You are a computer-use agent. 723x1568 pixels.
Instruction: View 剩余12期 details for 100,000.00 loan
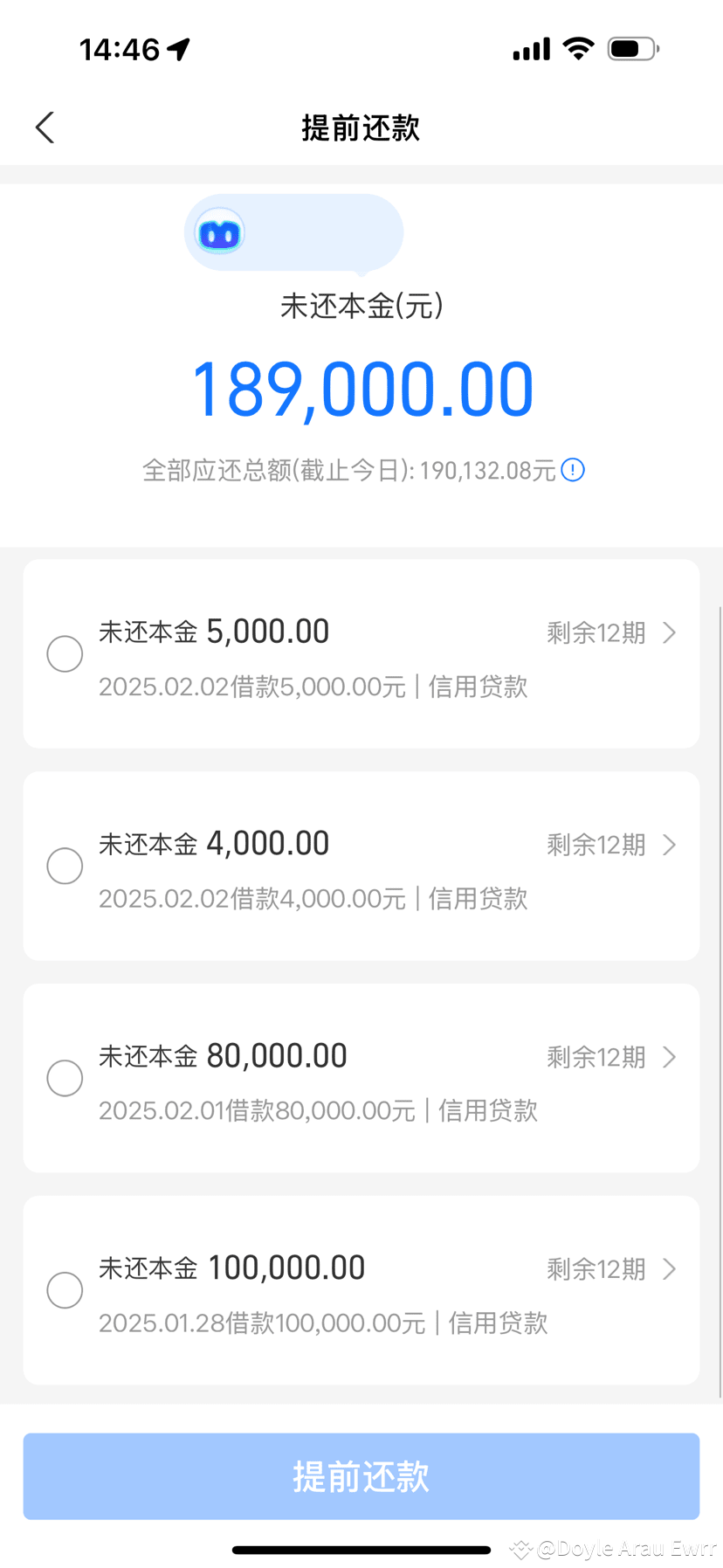click(611, 1269)
